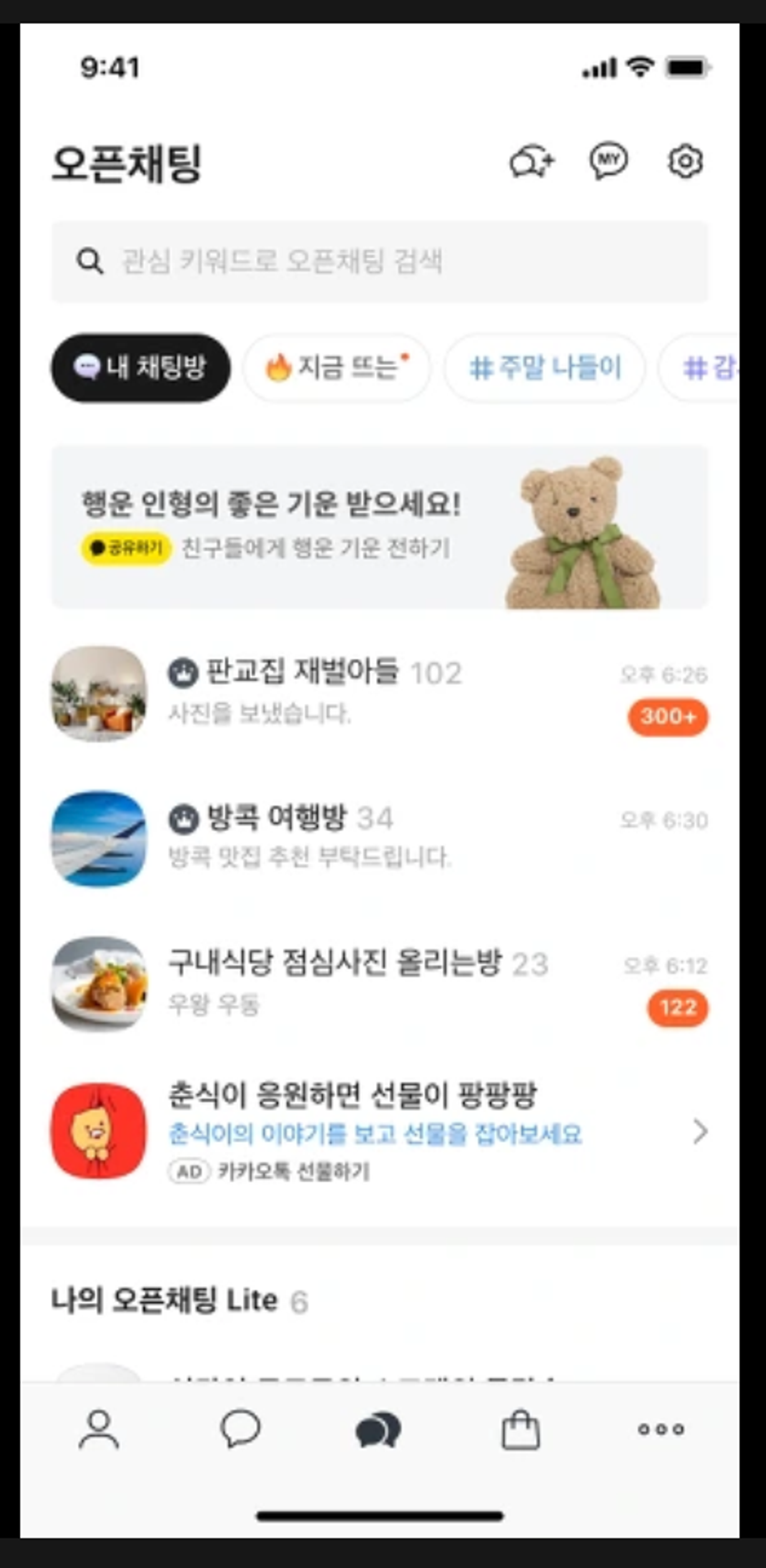Switch to the chats tab
The width and height of the screenshot is (766, 1568).
(x=240, y=1430)
